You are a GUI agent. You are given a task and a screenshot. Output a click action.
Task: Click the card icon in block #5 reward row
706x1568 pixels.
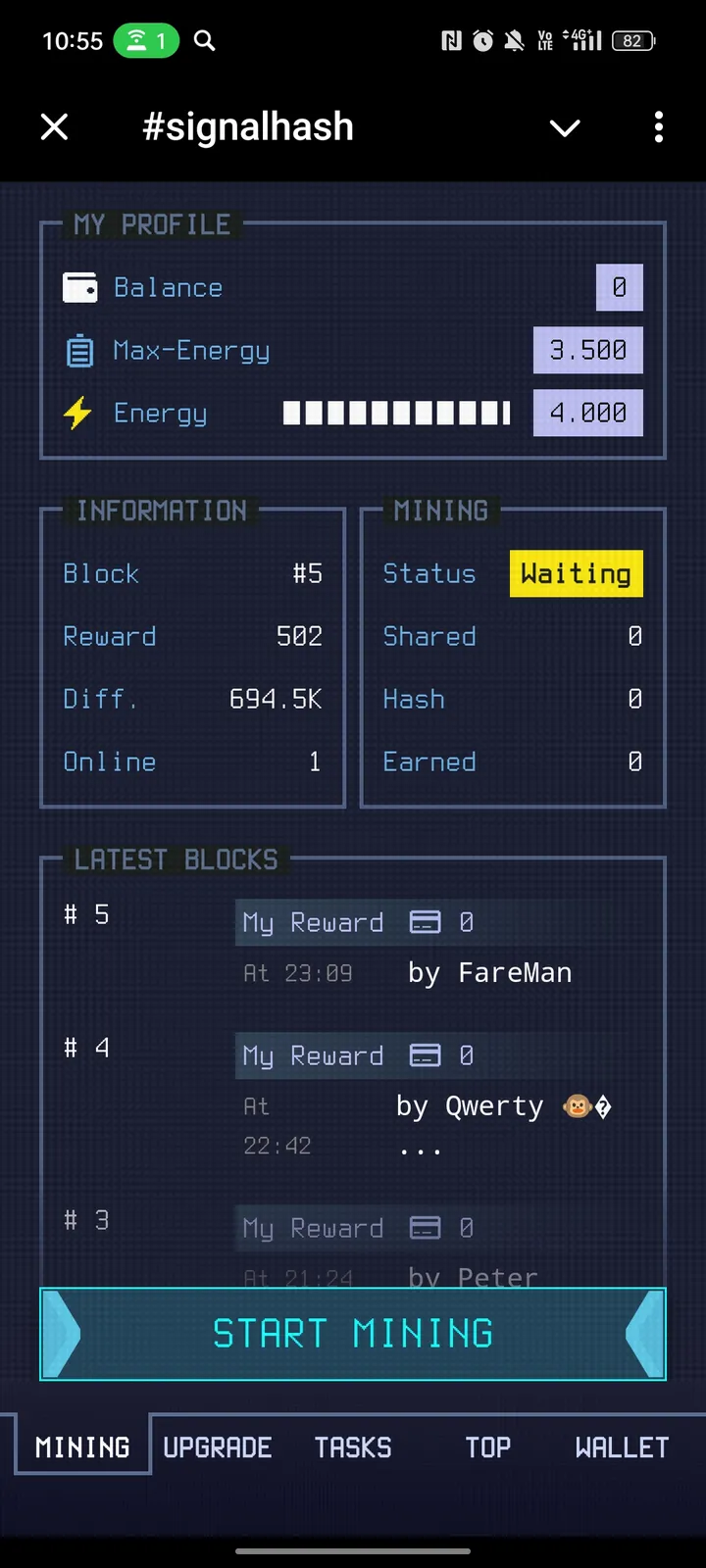[425, 921]
